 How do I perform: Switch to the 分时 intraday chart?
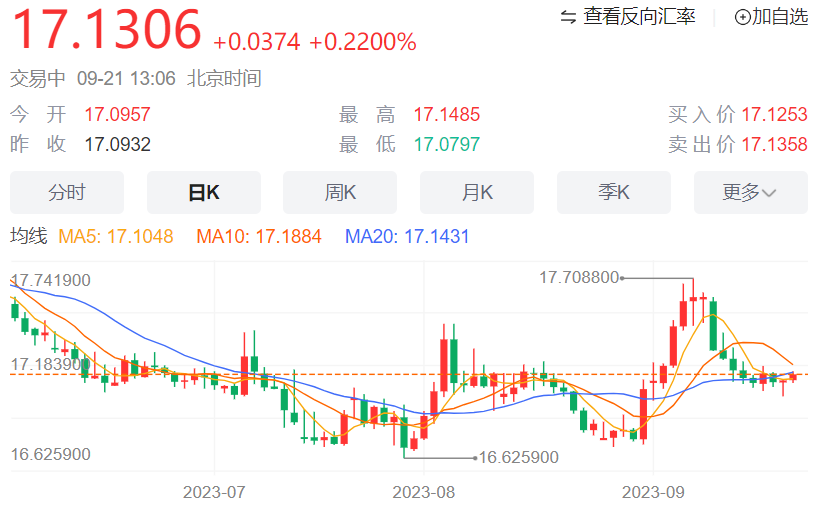(x=67, y=193)
